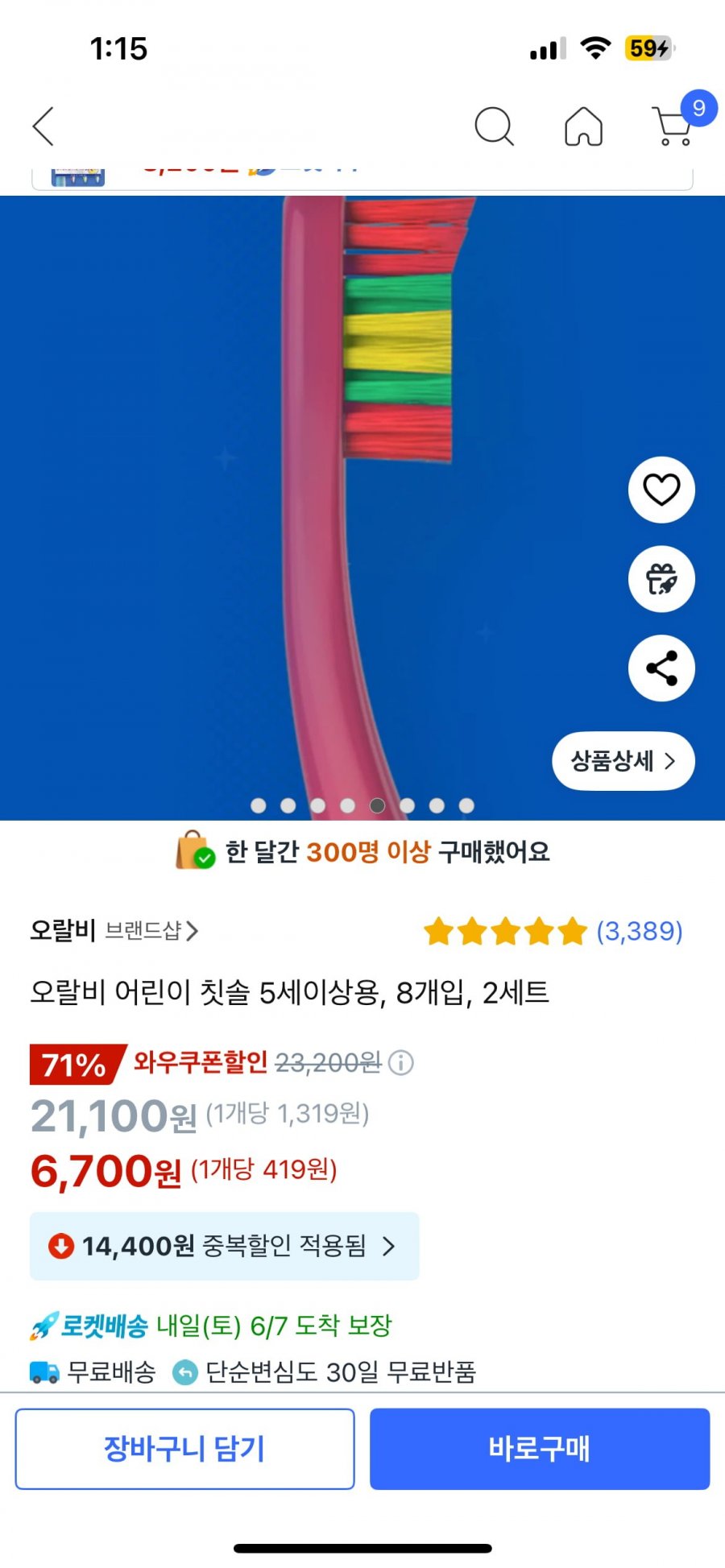The height and width of the screenshot is (1568, 725).
Task: Go back with the top-left arrow
Action: (x=43, y=126)
